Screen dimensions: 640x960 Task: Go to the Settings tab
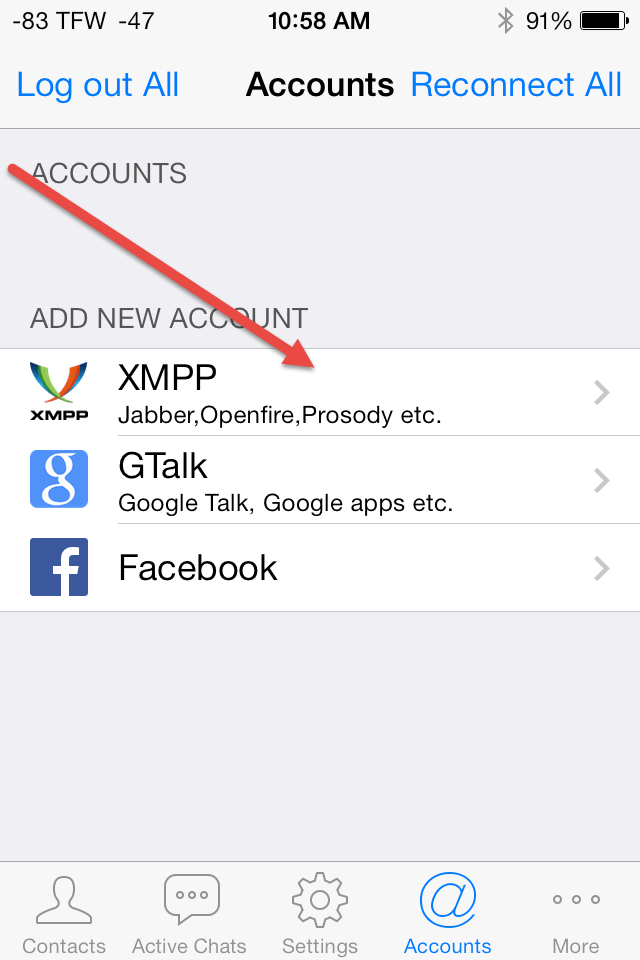tap(319, 912)
